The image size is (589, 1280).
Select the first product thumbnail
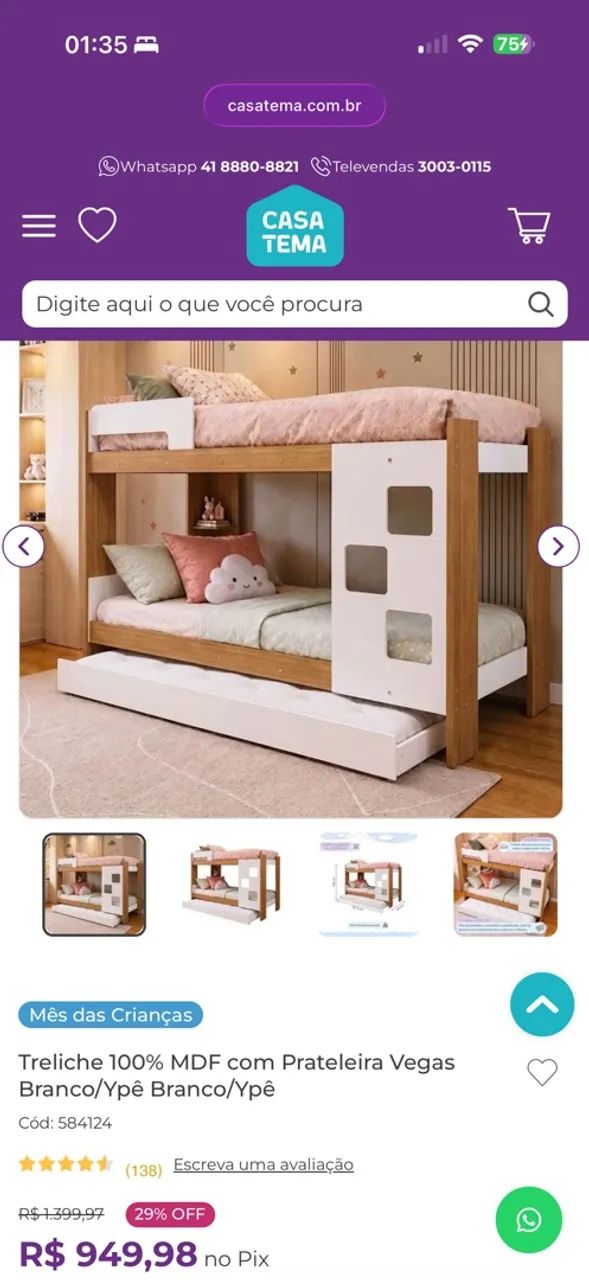94,885
